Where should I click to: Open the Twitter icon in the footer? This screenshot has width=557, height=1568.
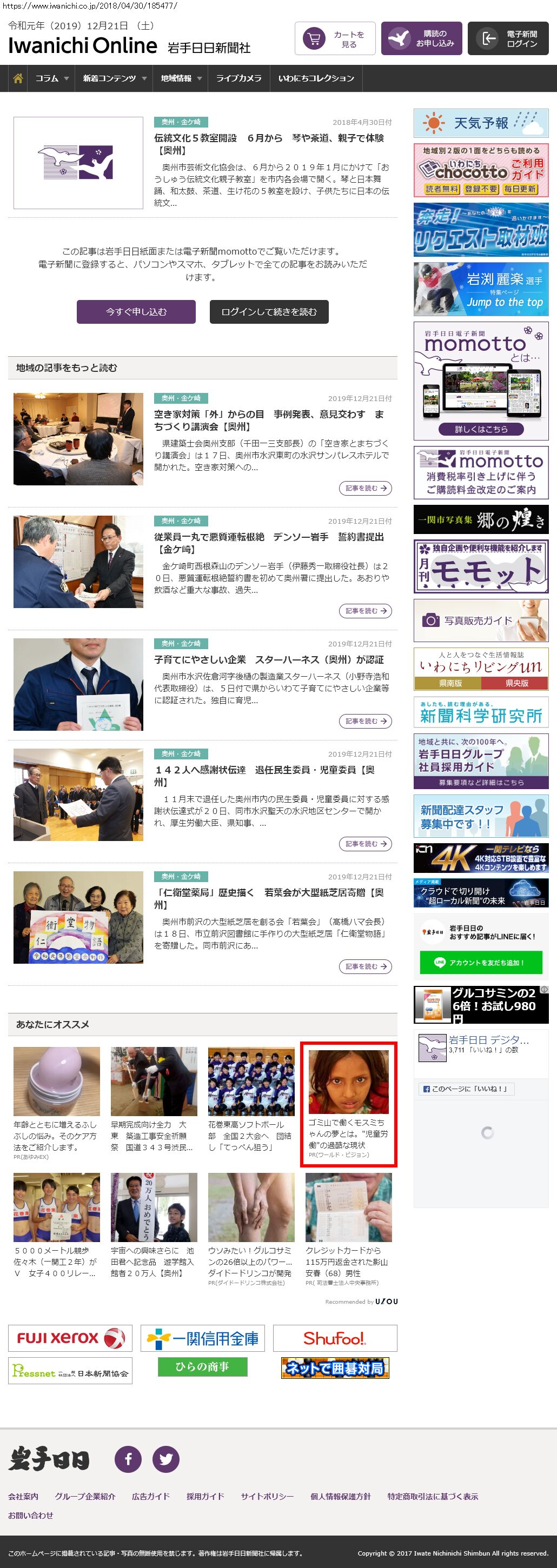click(x=165, y=1460)
